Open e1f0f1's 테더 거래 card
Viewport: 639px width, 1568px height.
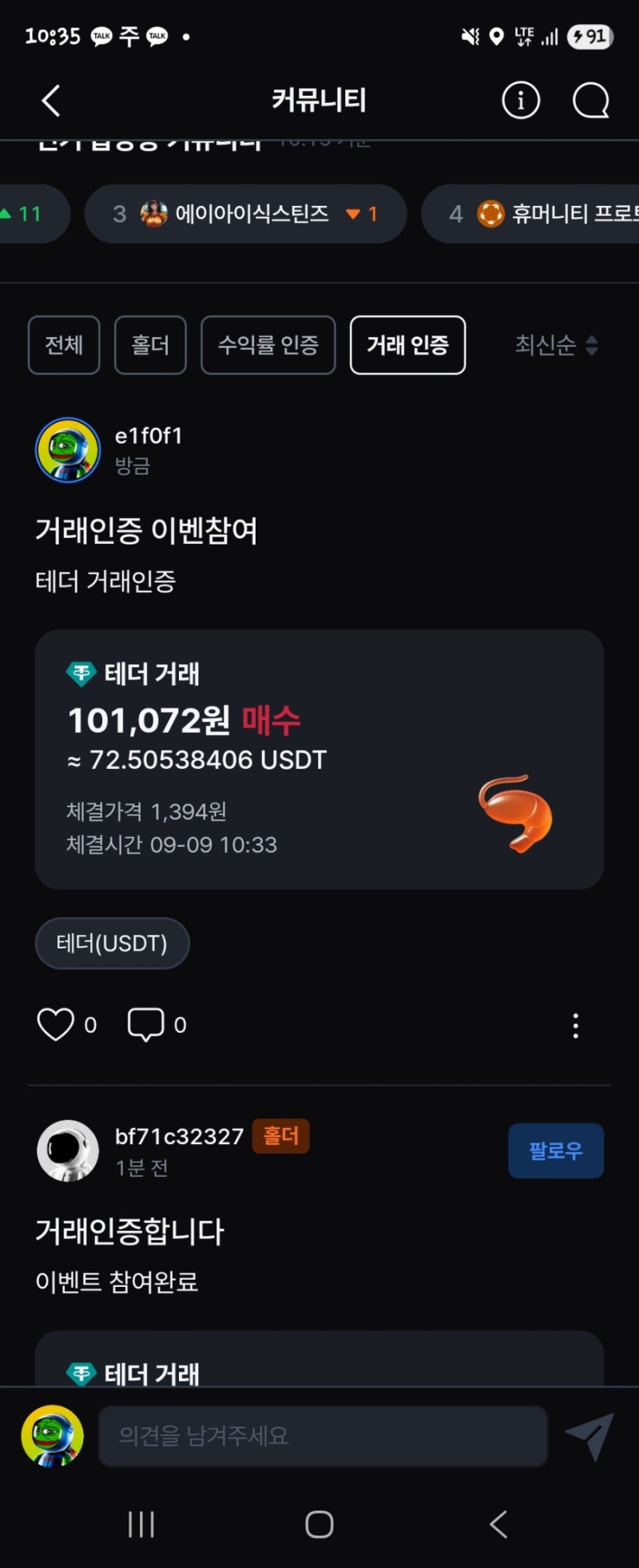pyautogui.click(x=319, y=759)
